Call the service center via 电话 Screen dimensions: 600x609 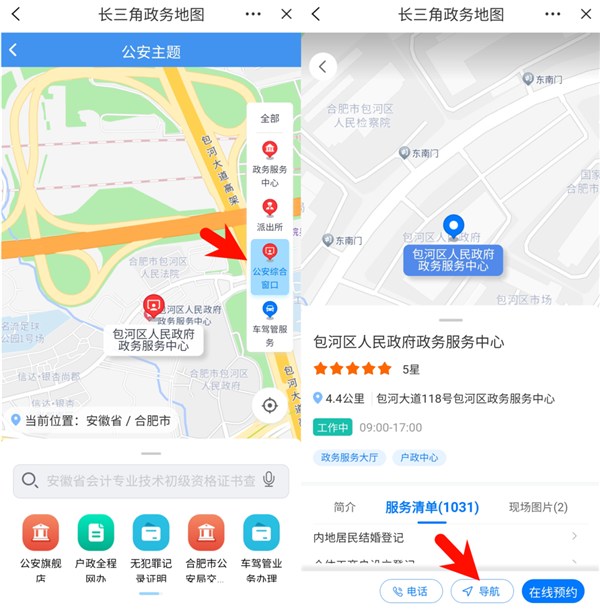click(x=410, y=591)
